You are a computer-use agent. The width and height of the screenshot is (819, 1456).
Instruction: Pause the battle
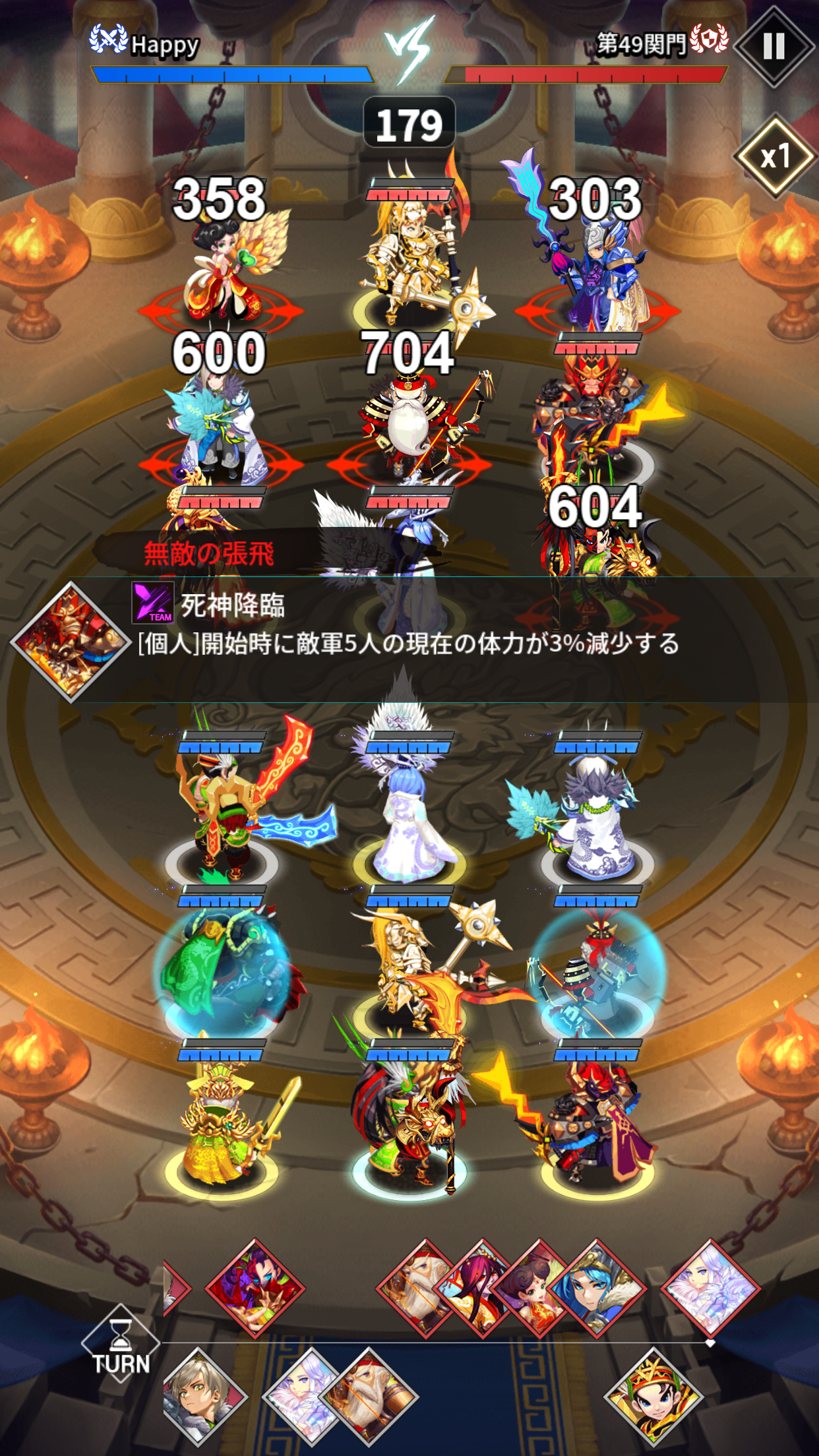(x=774, y=46)
